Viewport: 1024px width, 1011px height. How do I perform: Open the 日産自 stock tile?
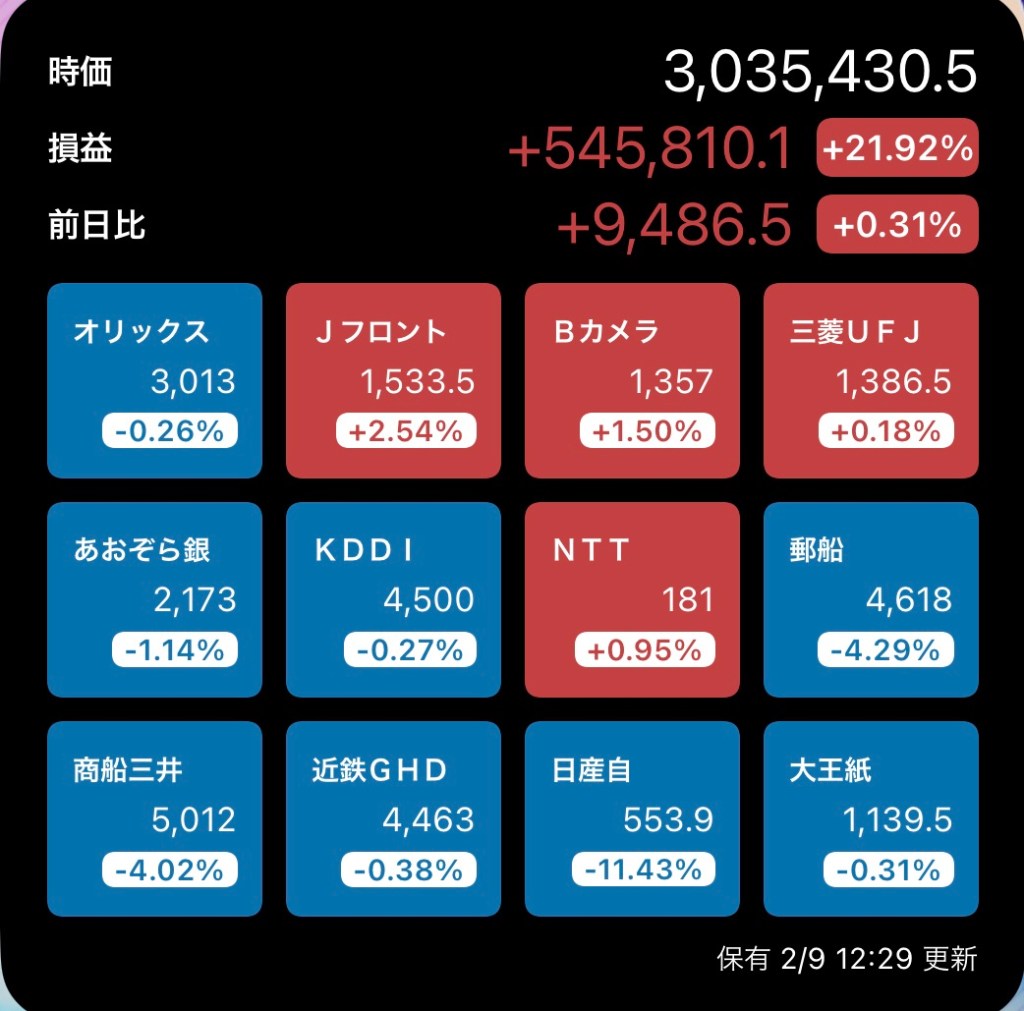(x=632, y=819)
